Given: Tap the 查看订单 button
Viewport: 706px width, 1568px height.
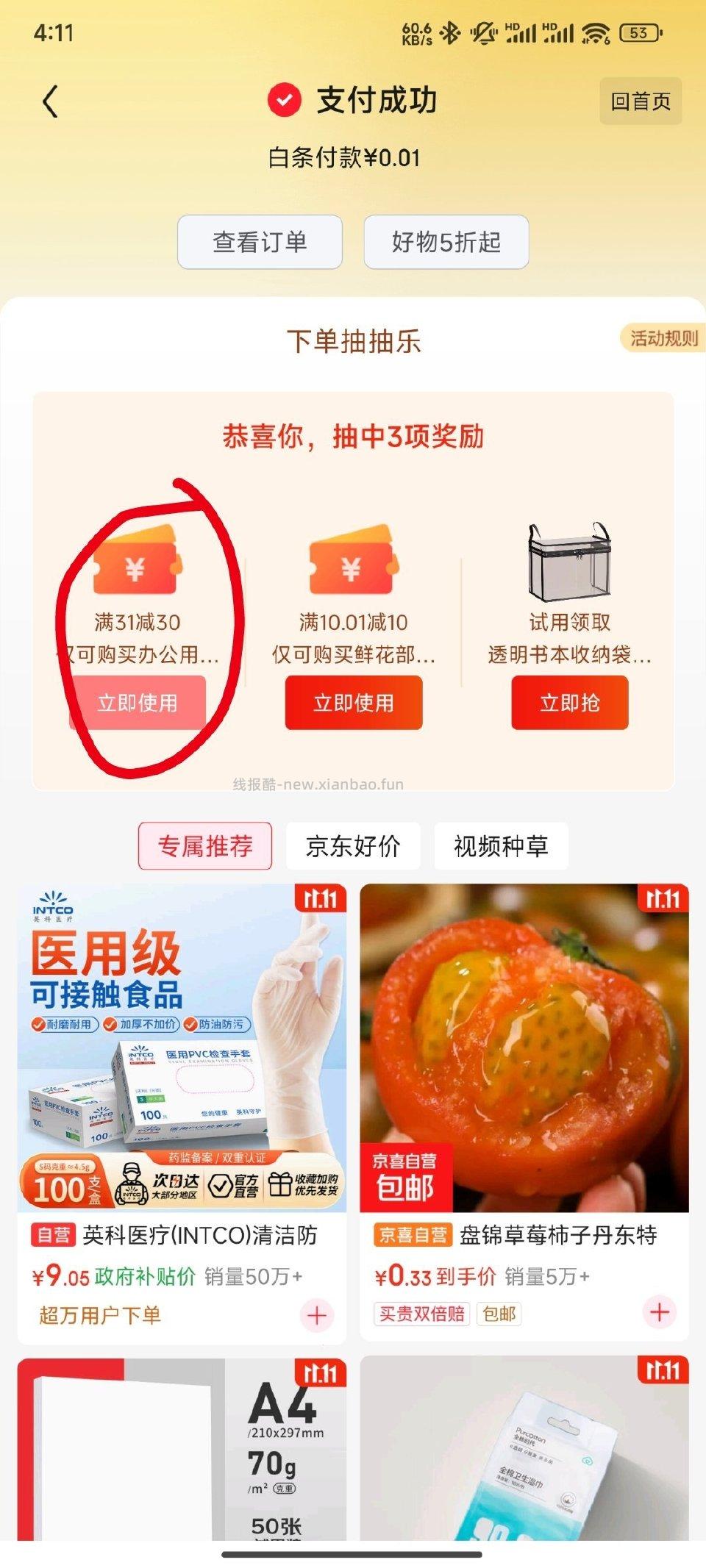Looking at the screenshot, I should tap(258, 243).
